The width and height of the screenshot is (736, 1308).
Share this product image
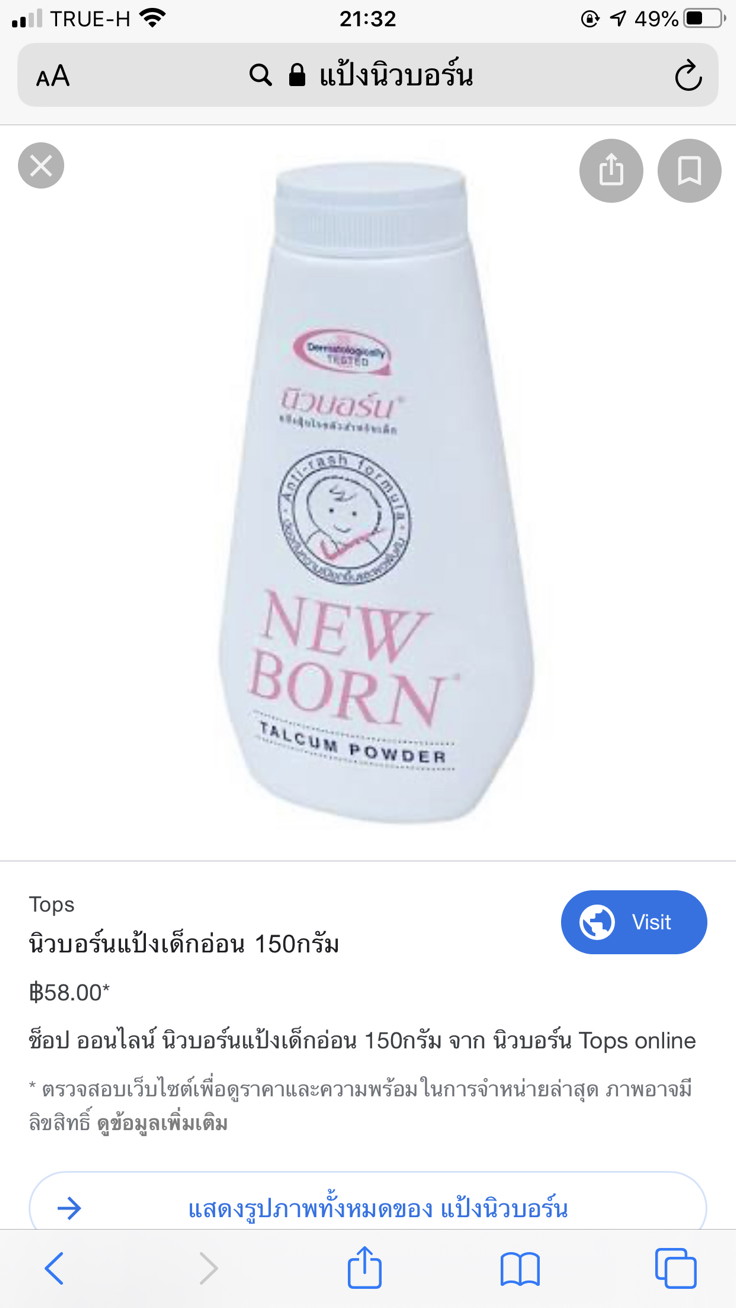tap(611, 171)
